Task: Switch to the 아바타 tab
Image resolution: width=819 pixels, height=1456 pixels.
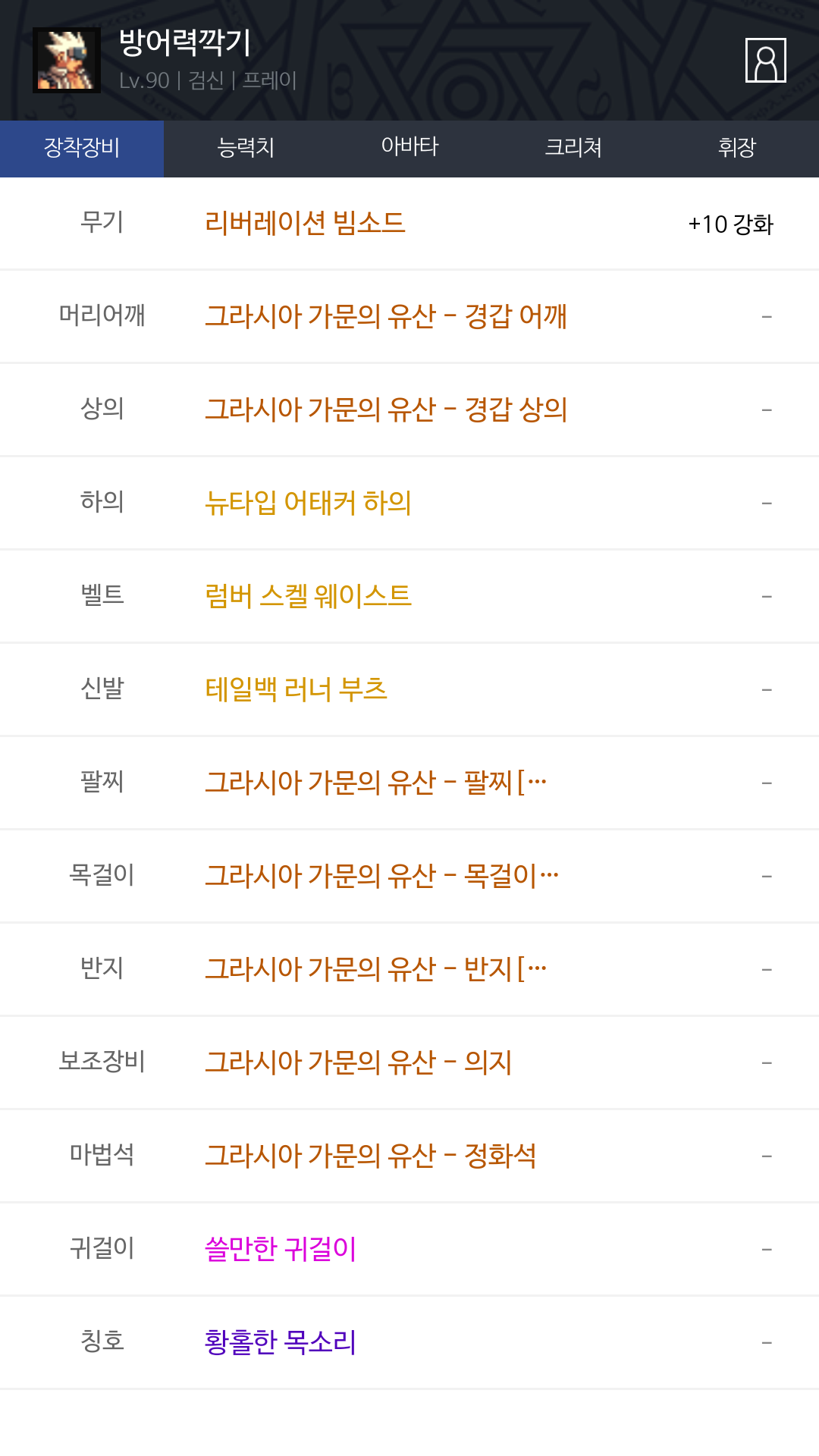Action: (409, 148)
